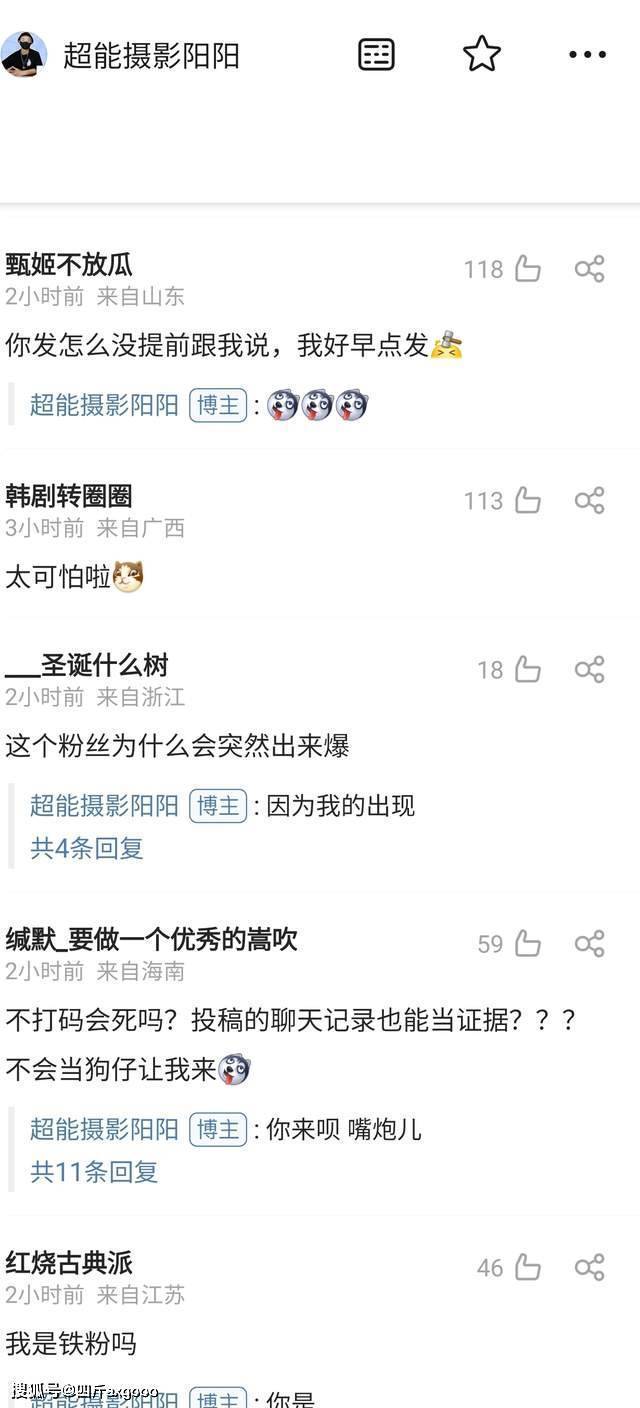Share 缄默_要做一个优秀的嵩吹's comment
The image size is (640, 1408).
coord(589,943)
